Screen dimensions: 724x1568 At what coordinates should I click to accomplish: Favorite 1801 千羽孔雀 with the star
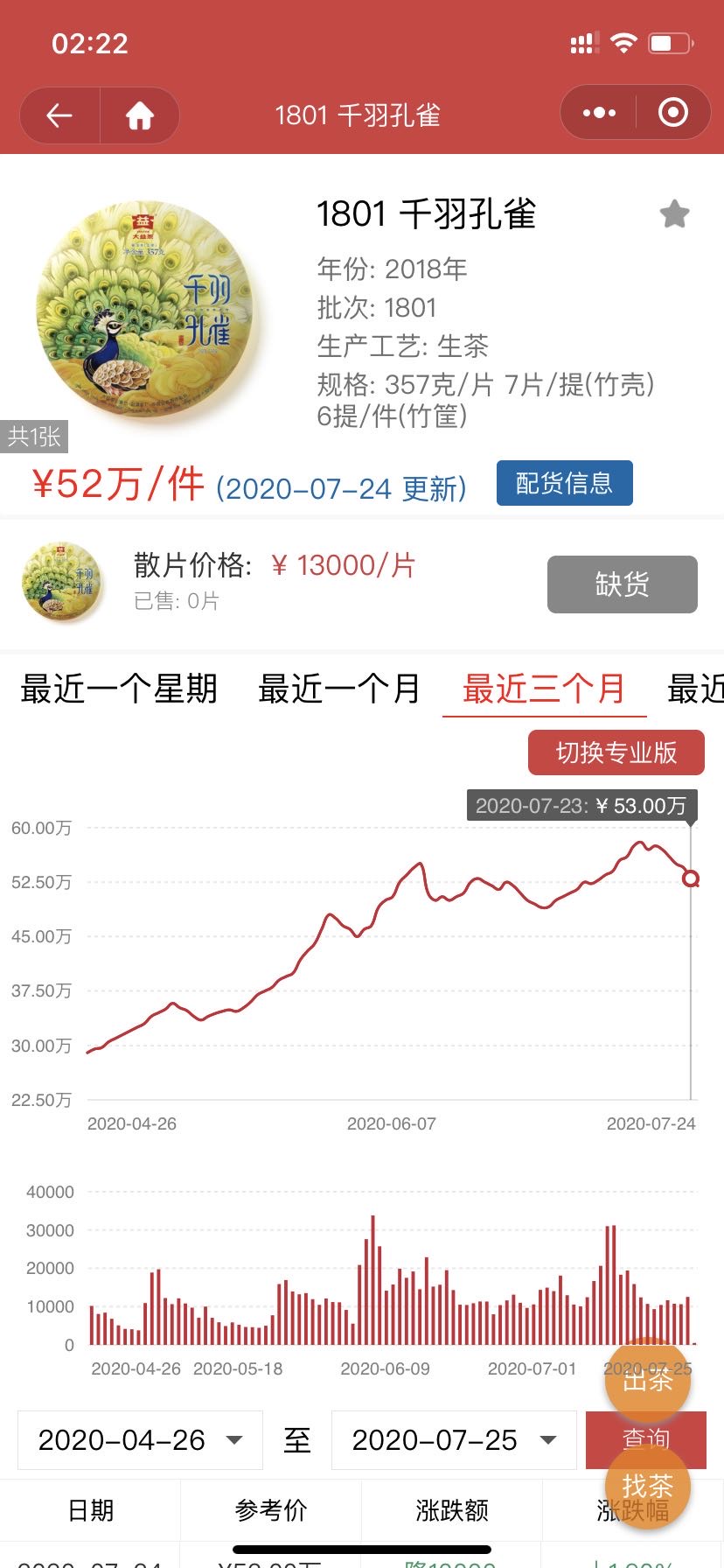674,213
